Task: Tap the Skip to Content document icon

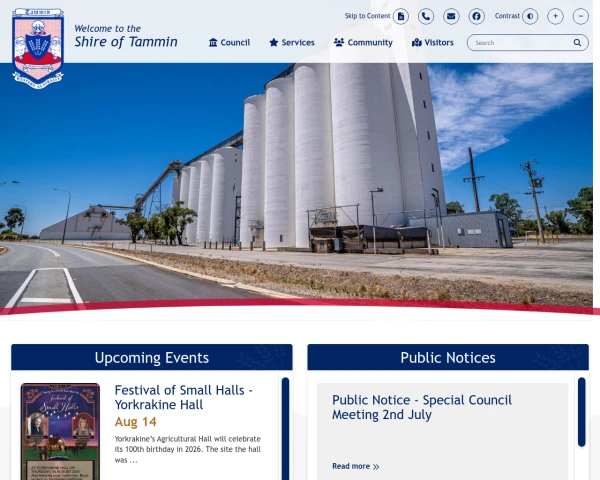Action: tap(401, 16)
